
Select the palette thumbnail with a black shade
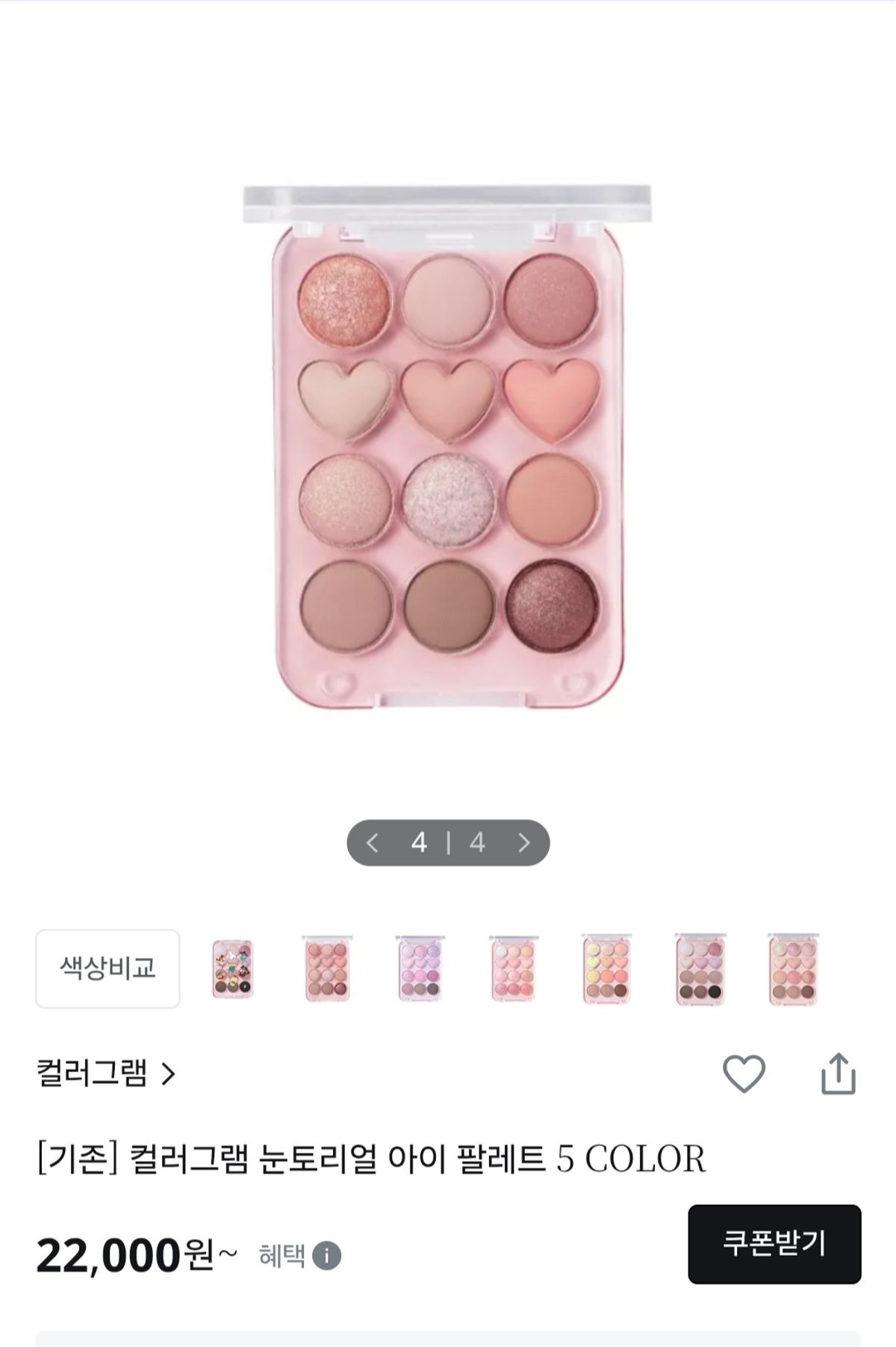[700, 968]
